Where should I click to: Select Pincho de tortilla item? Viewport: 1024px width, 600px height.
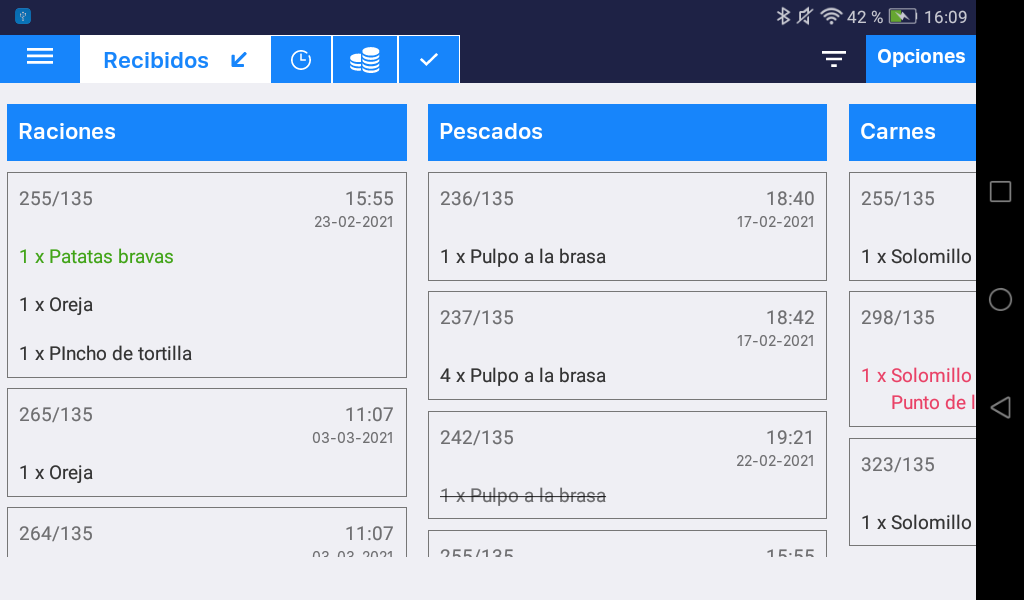[105, 353]
